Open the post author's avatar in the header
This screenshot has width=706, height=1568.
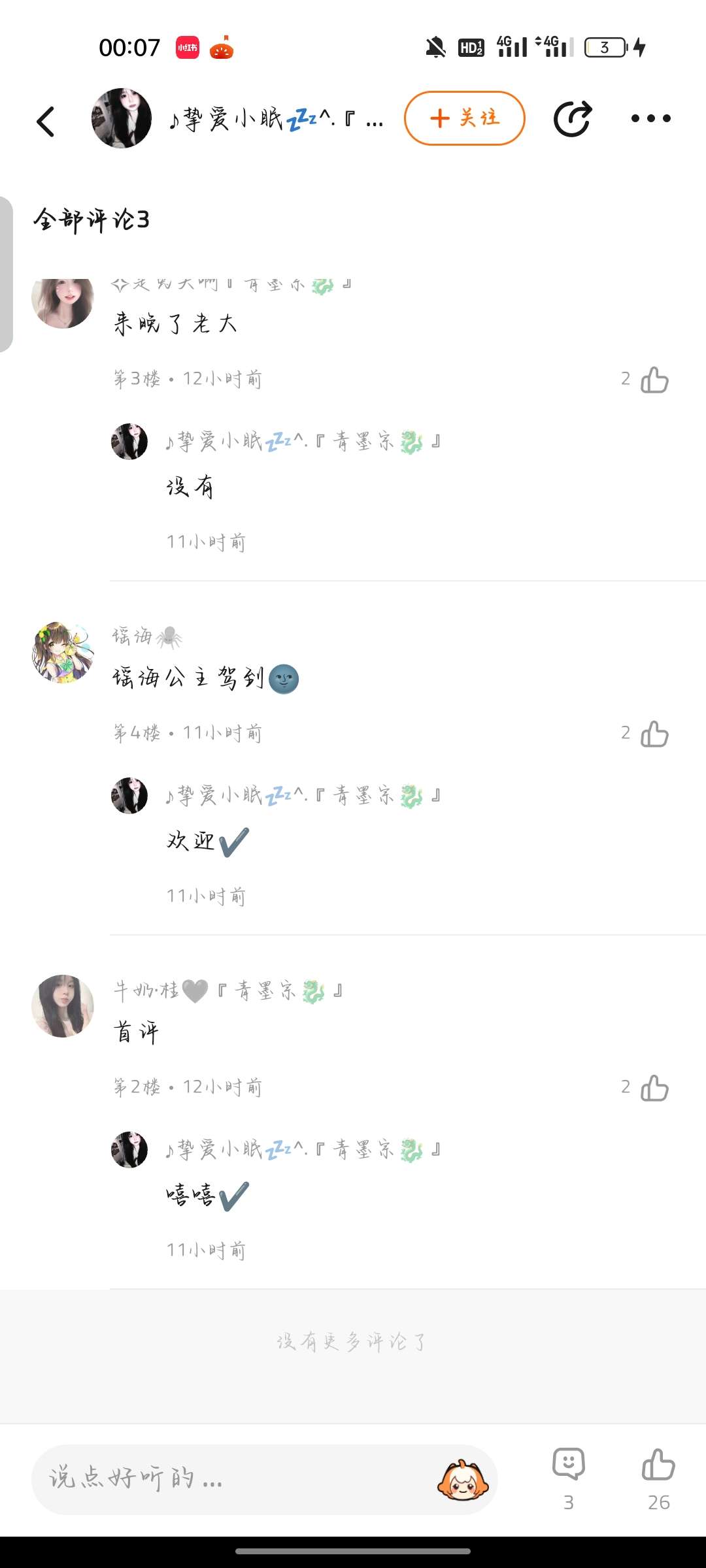tap(122, 118)
